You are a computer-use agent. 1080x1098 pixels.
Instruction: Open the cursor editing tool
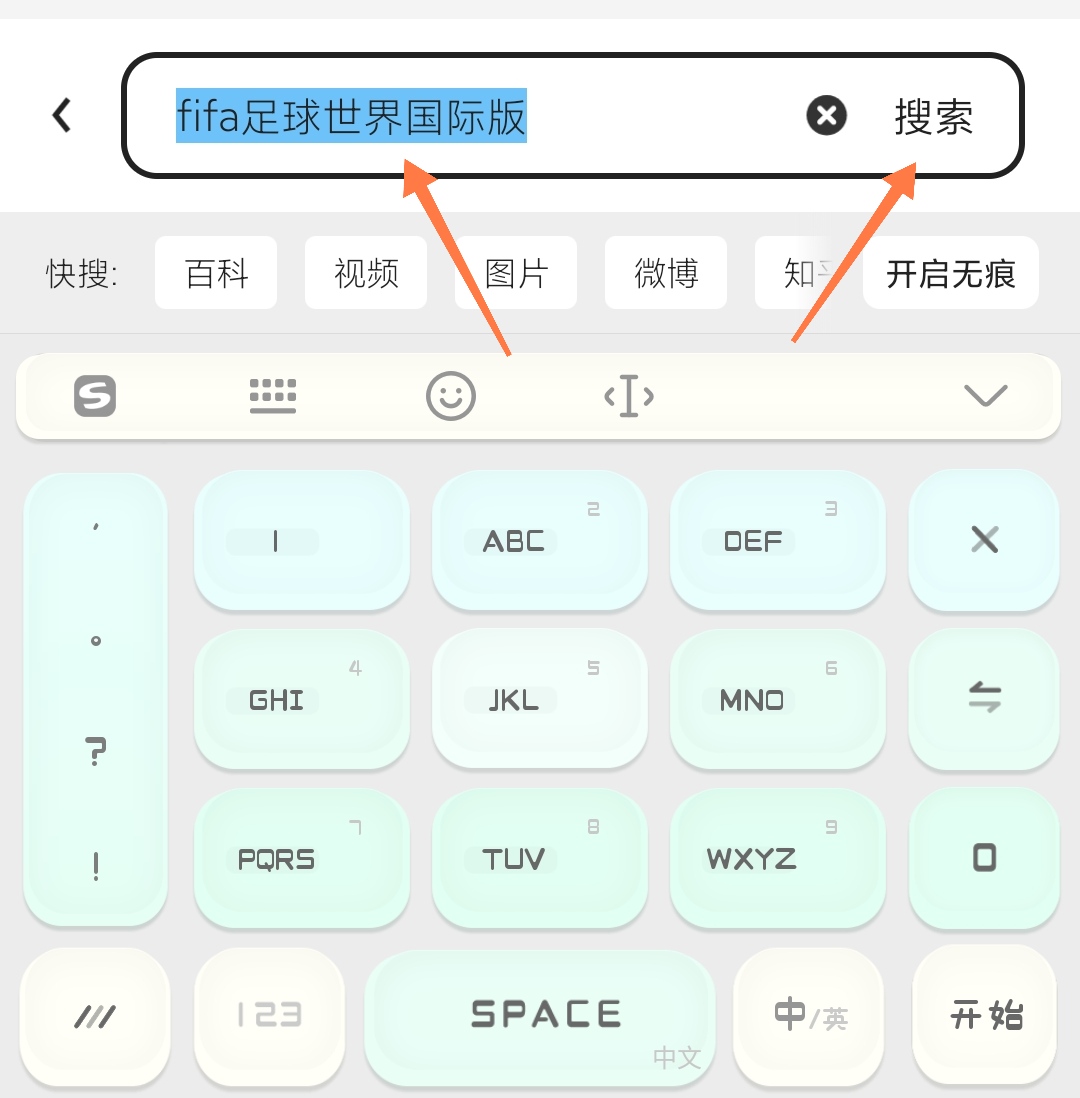pyautogui.click(x=629, y=396)
